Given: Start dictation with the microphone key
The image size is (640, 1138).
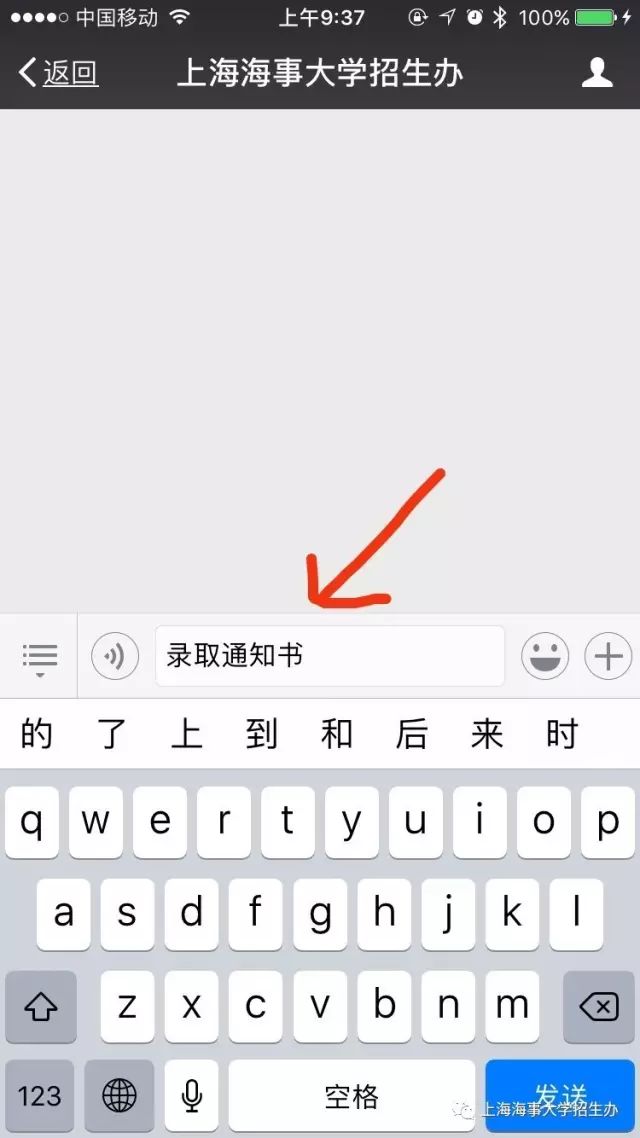Looking at the screenshot, I should [192, 1096].
